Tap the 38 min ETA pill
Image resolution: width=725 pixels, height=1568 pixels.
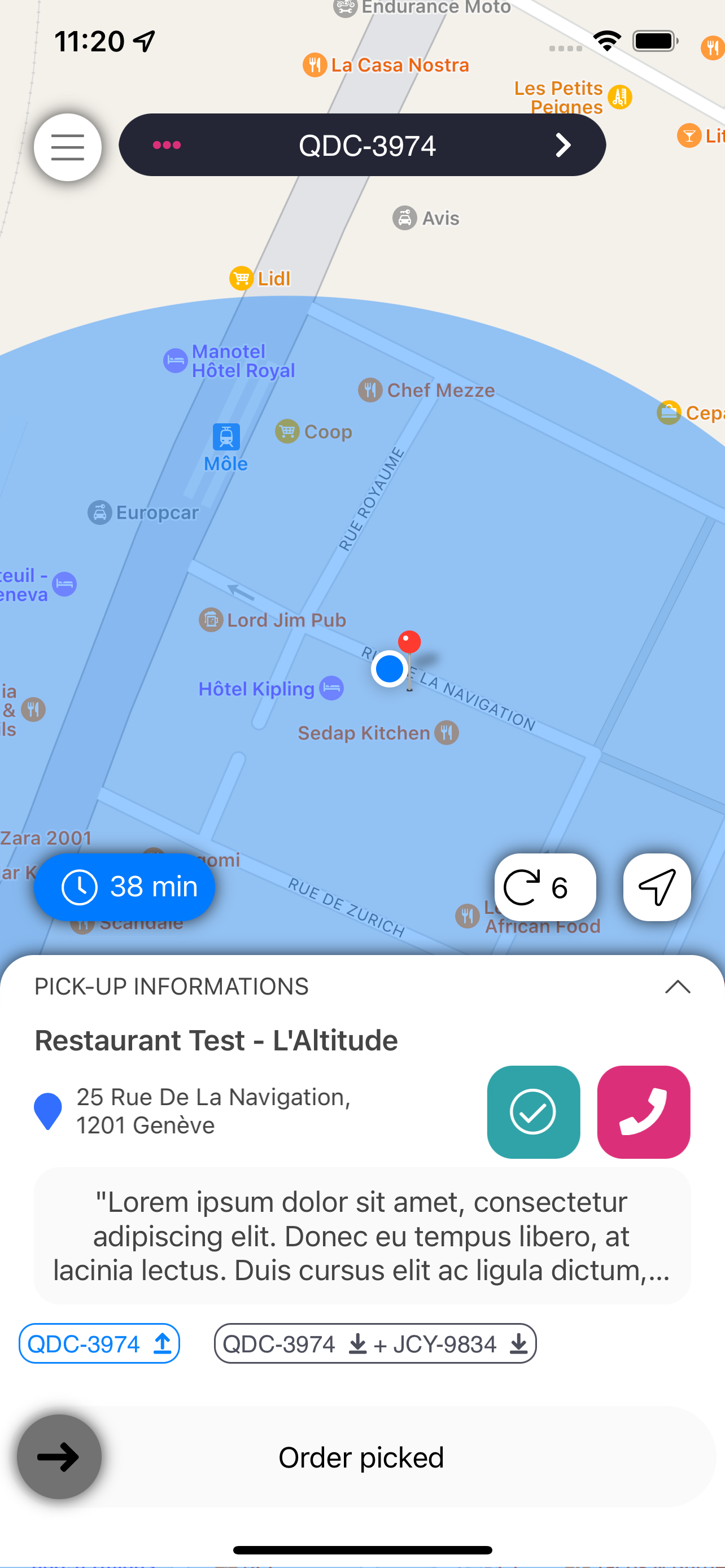124,887
